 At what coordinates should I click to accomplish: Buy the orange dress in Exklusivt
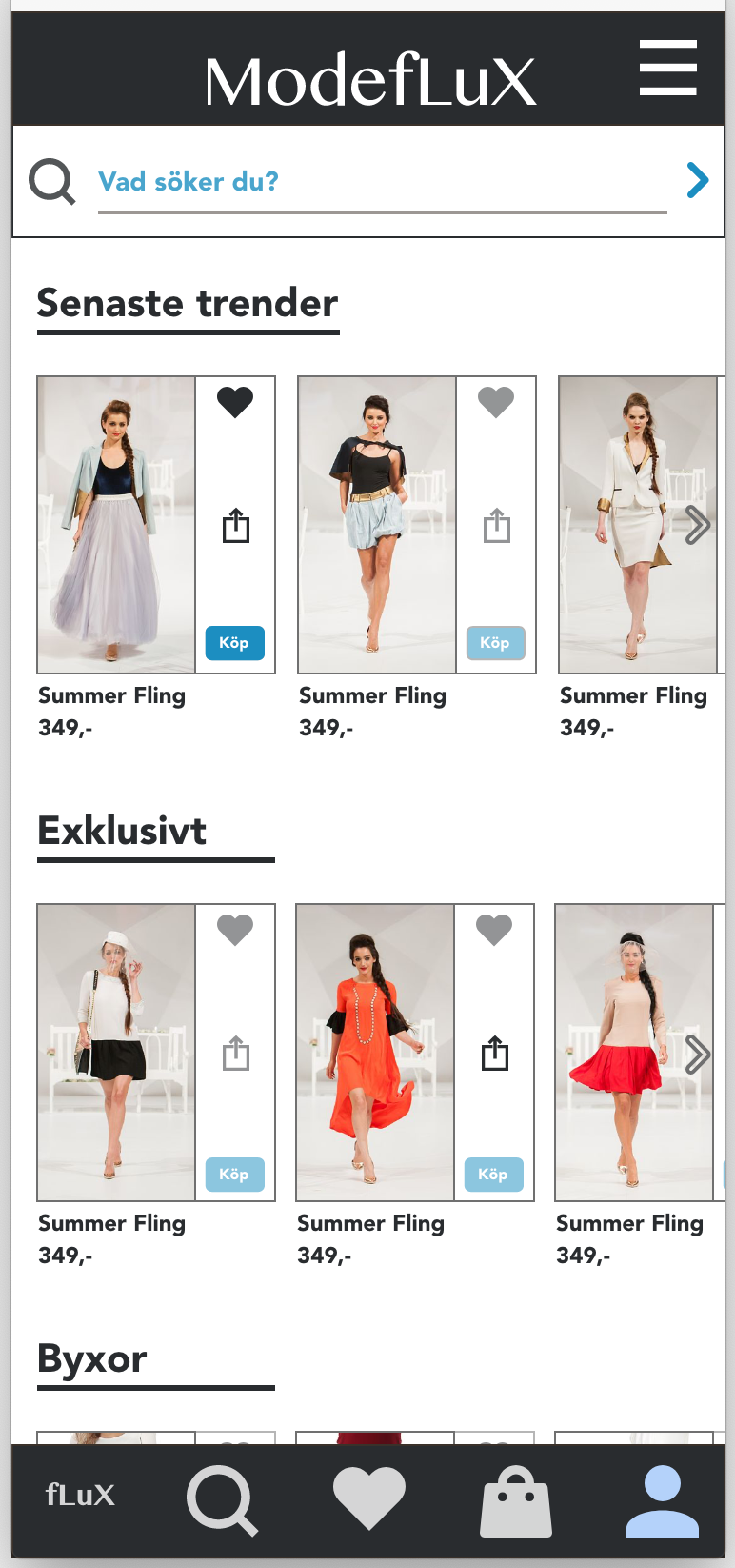point(494,1175)
